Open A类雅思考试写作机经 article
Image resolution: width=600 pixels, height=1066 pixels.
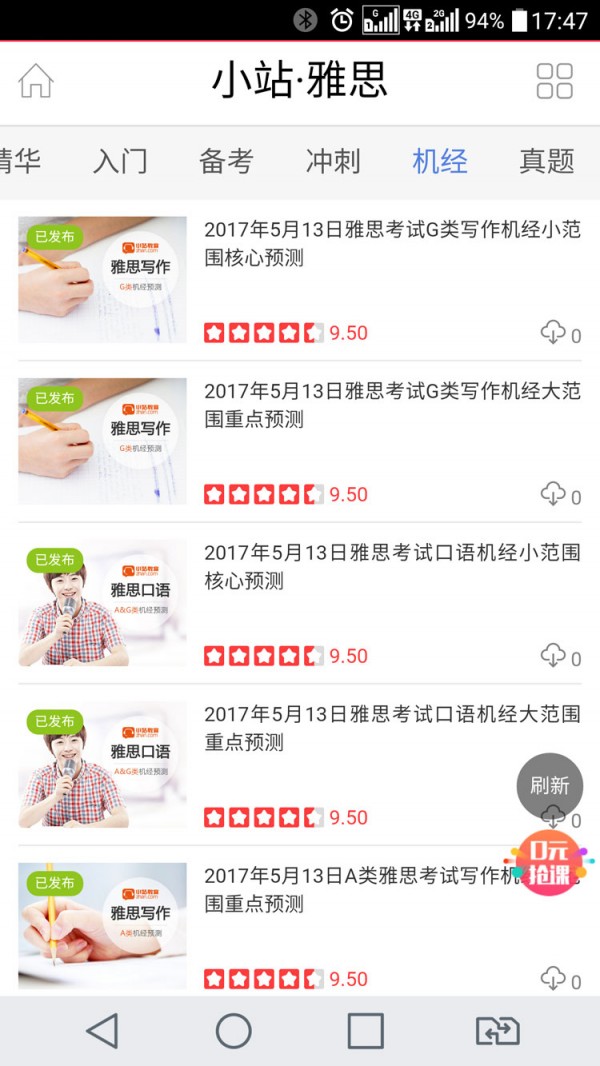pos(360,890)
